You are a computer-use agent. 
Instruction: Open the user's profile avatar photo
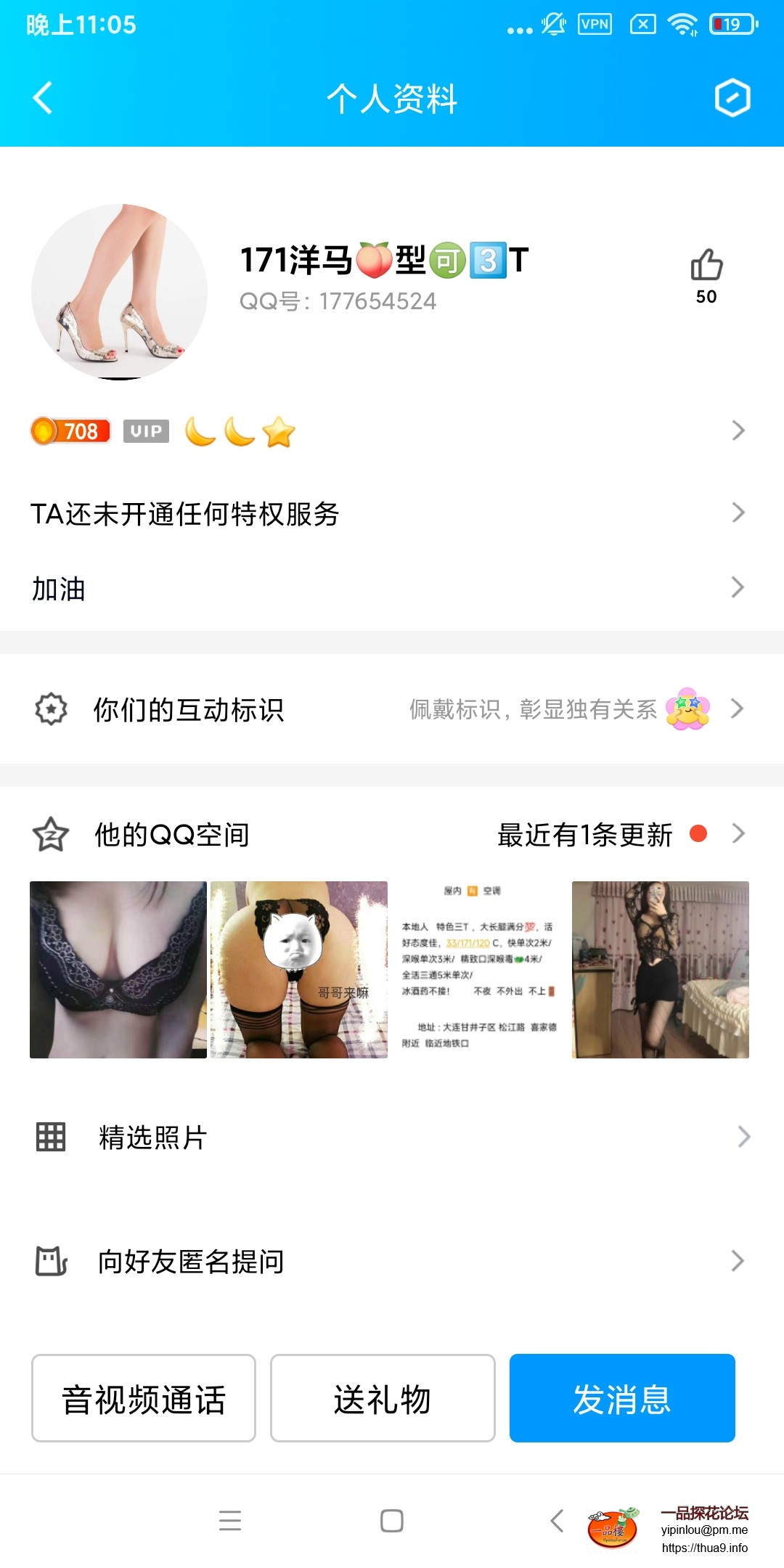121,290
